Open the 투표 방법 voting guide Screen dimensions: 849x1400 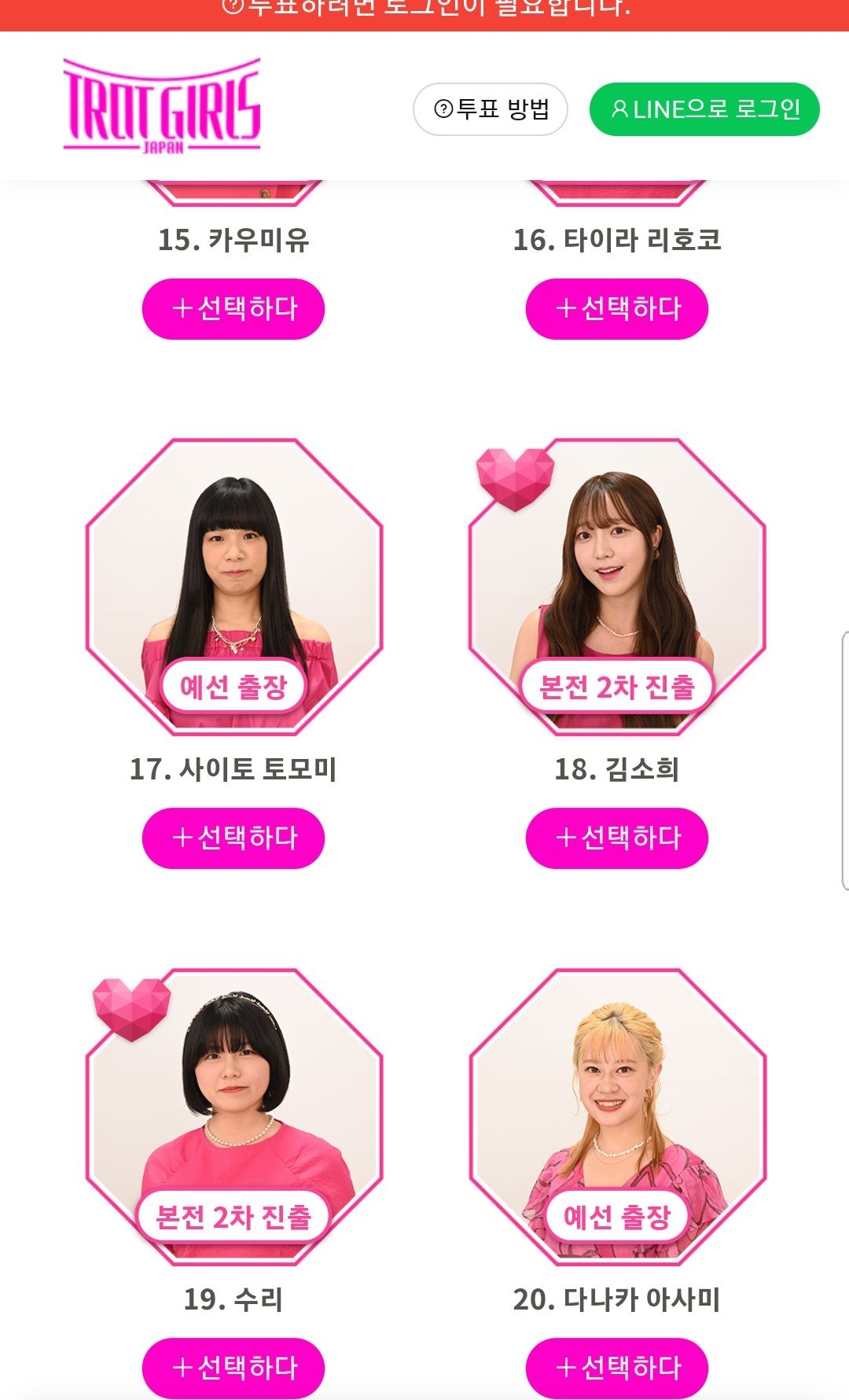[x=491, y=109]
